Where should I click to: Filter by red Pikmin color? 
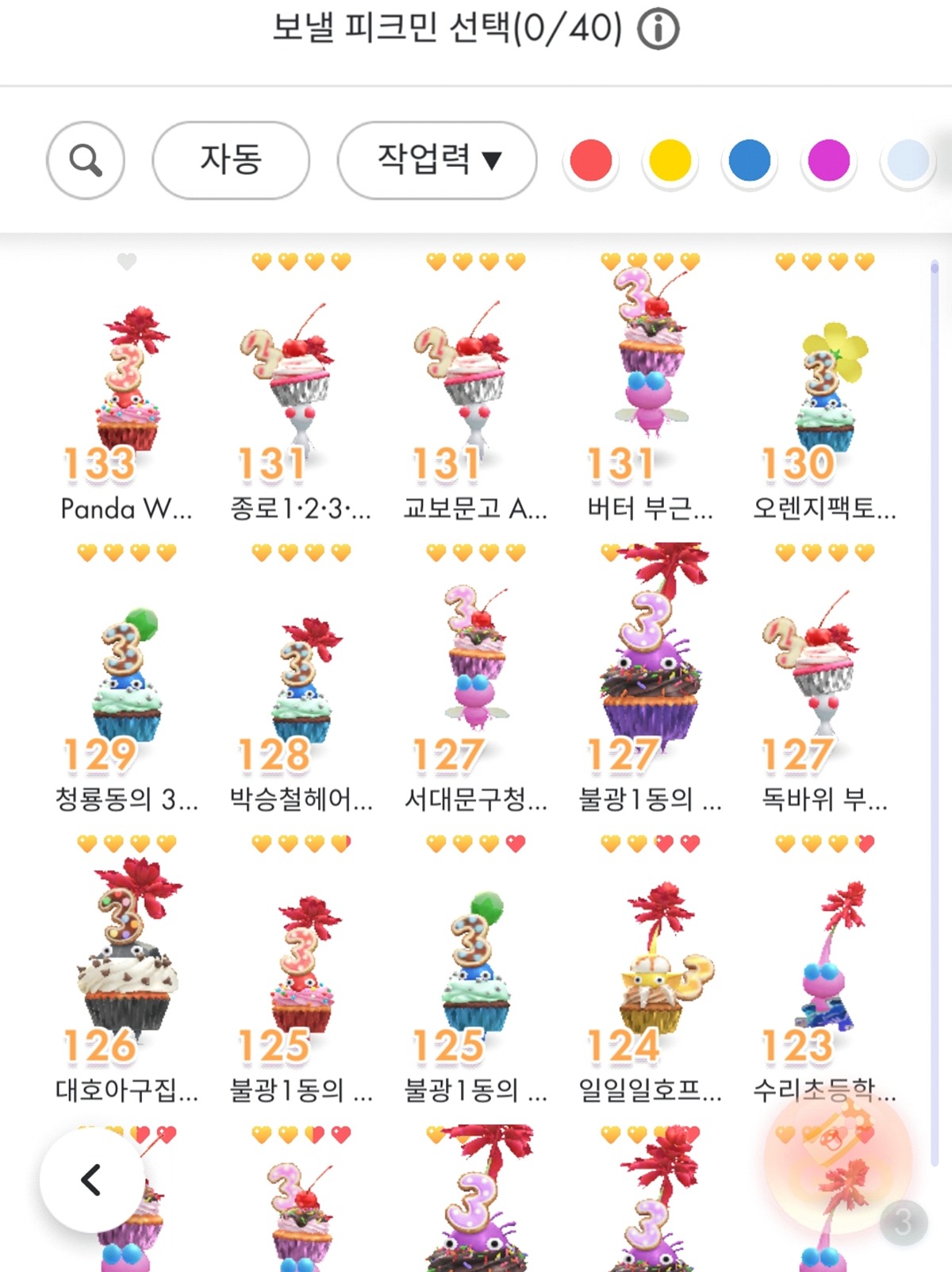tap(591, 160)
